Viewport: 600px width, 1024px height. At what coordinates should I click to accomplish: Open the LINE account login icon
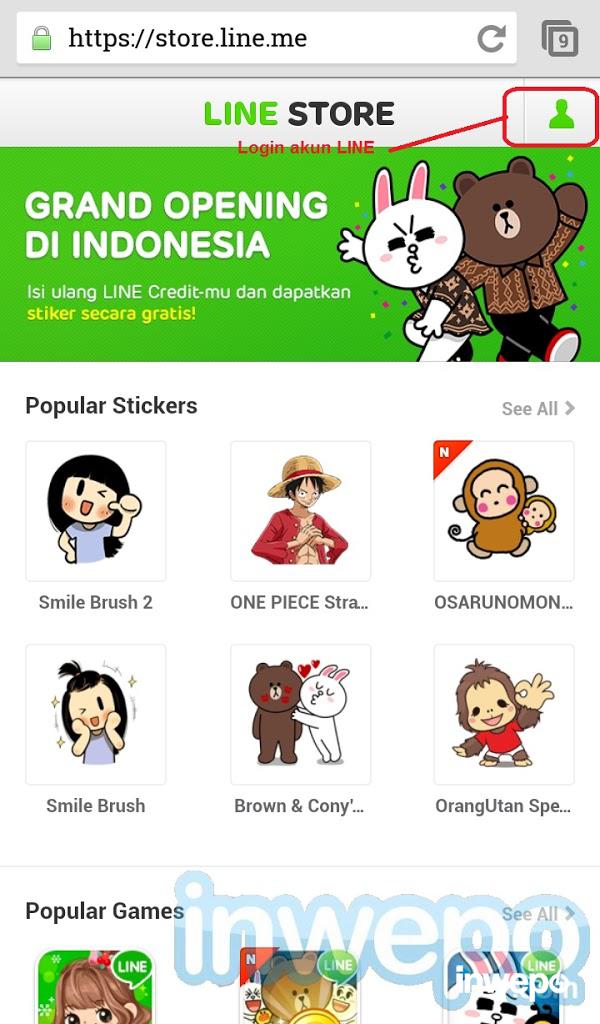pos(561,116)
